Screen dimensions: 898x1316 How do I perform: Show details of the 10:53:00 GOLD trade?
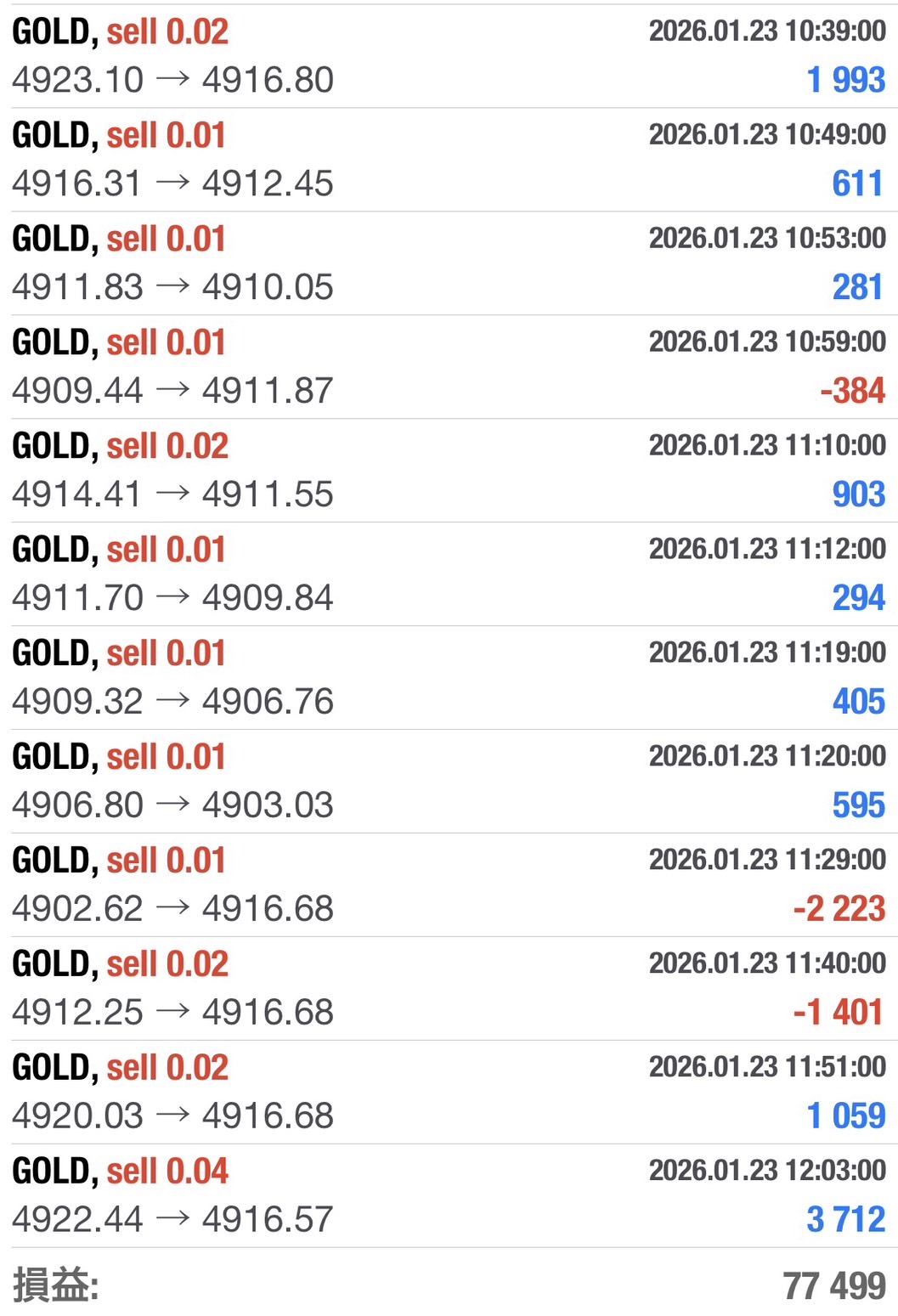pos(449,263)
